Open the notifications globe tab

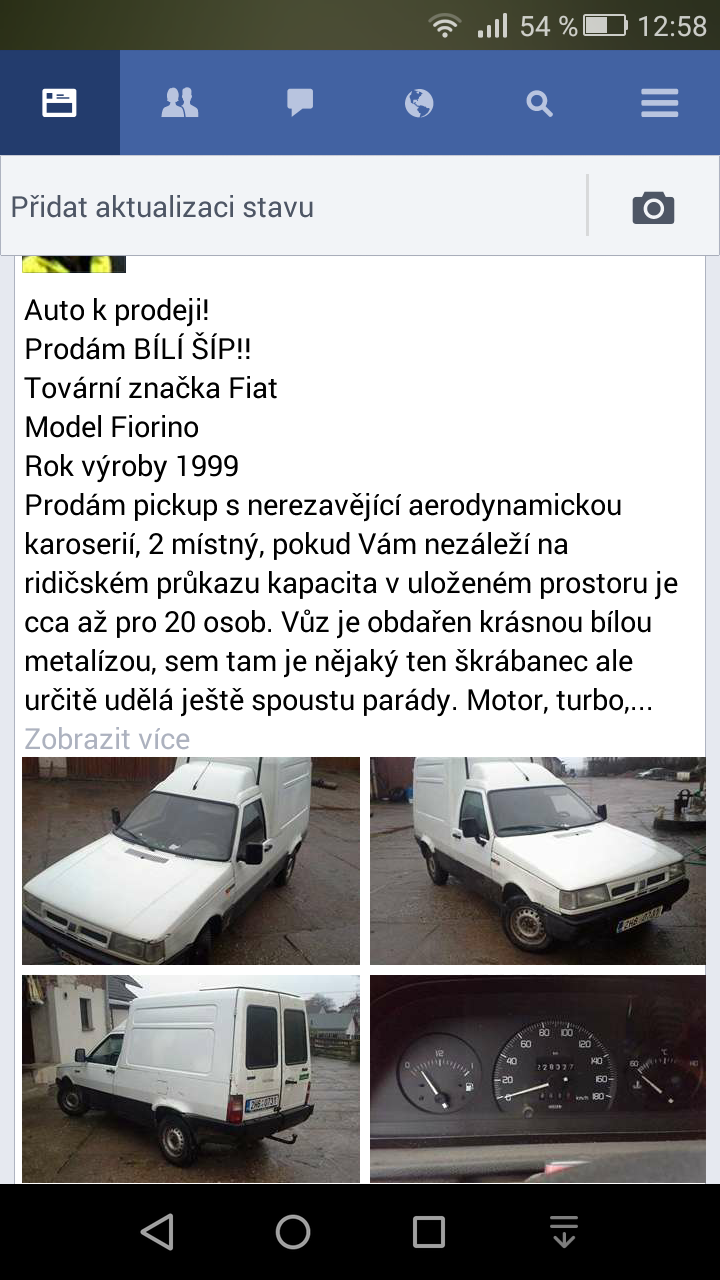[419, 103]
